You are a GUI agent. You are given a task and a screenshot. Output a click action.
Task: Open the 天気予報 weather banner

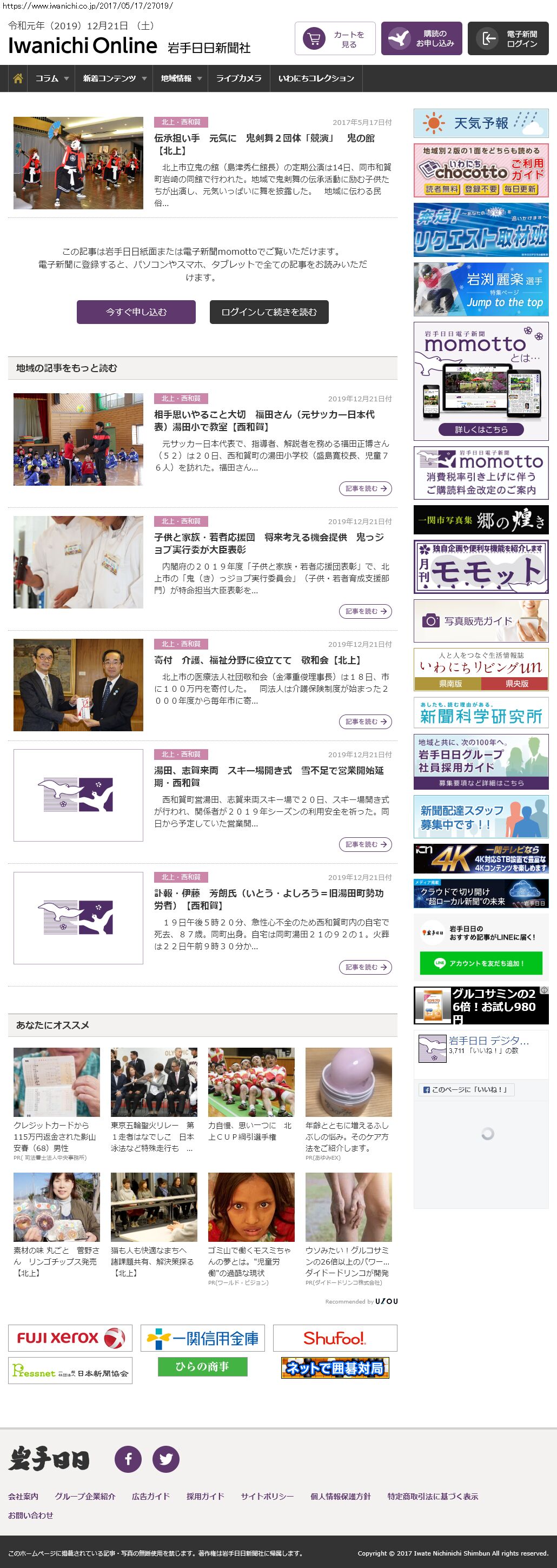(x=481, y=123)
